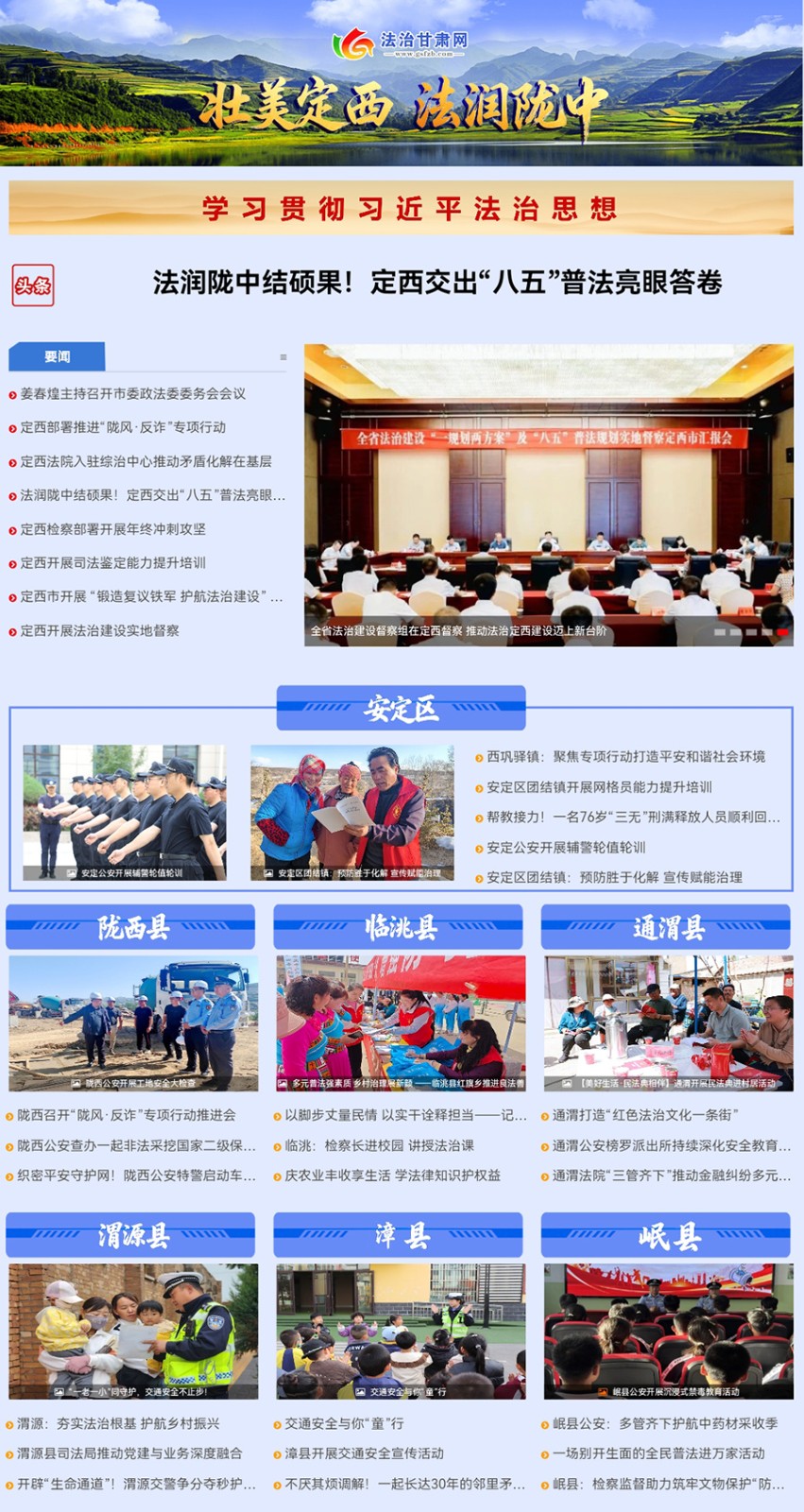
Task: Open 定西法院入驻综治中心 news item
Action: (145, 461)
